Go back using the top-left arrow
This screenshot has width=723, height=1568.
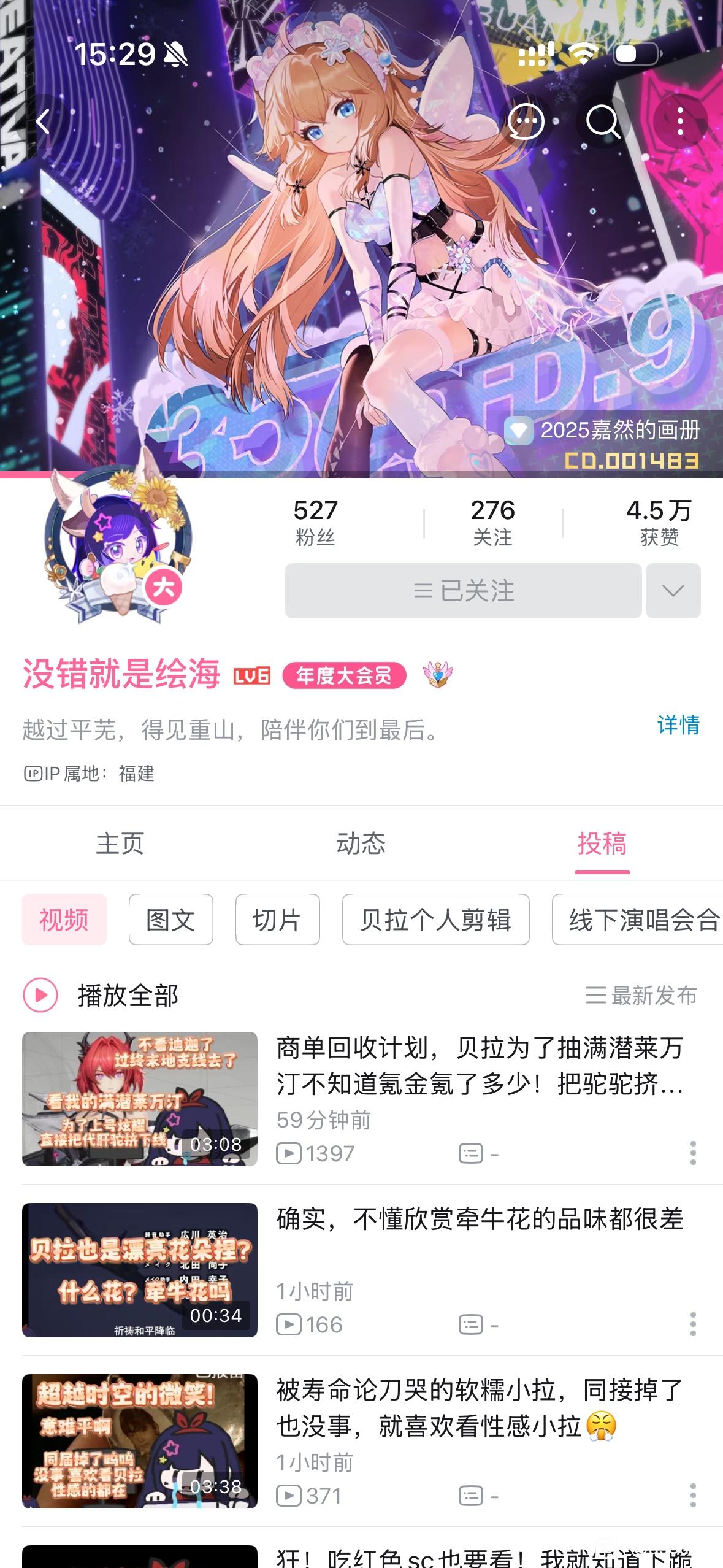click(43, 121)
